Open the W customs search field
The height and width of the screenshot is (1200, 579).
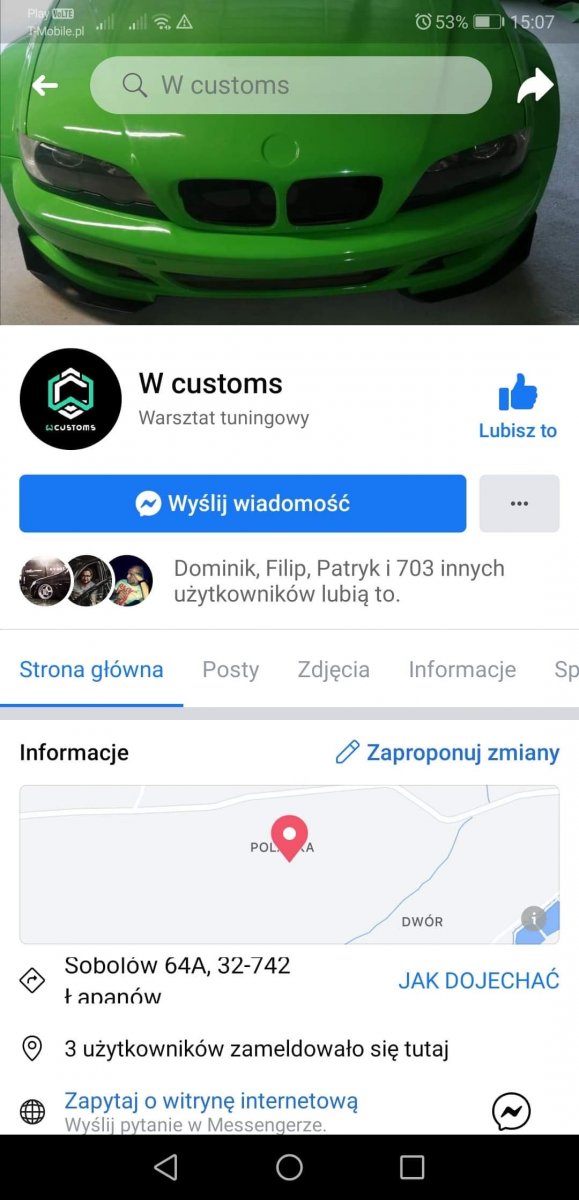click(x=291, y=85)
